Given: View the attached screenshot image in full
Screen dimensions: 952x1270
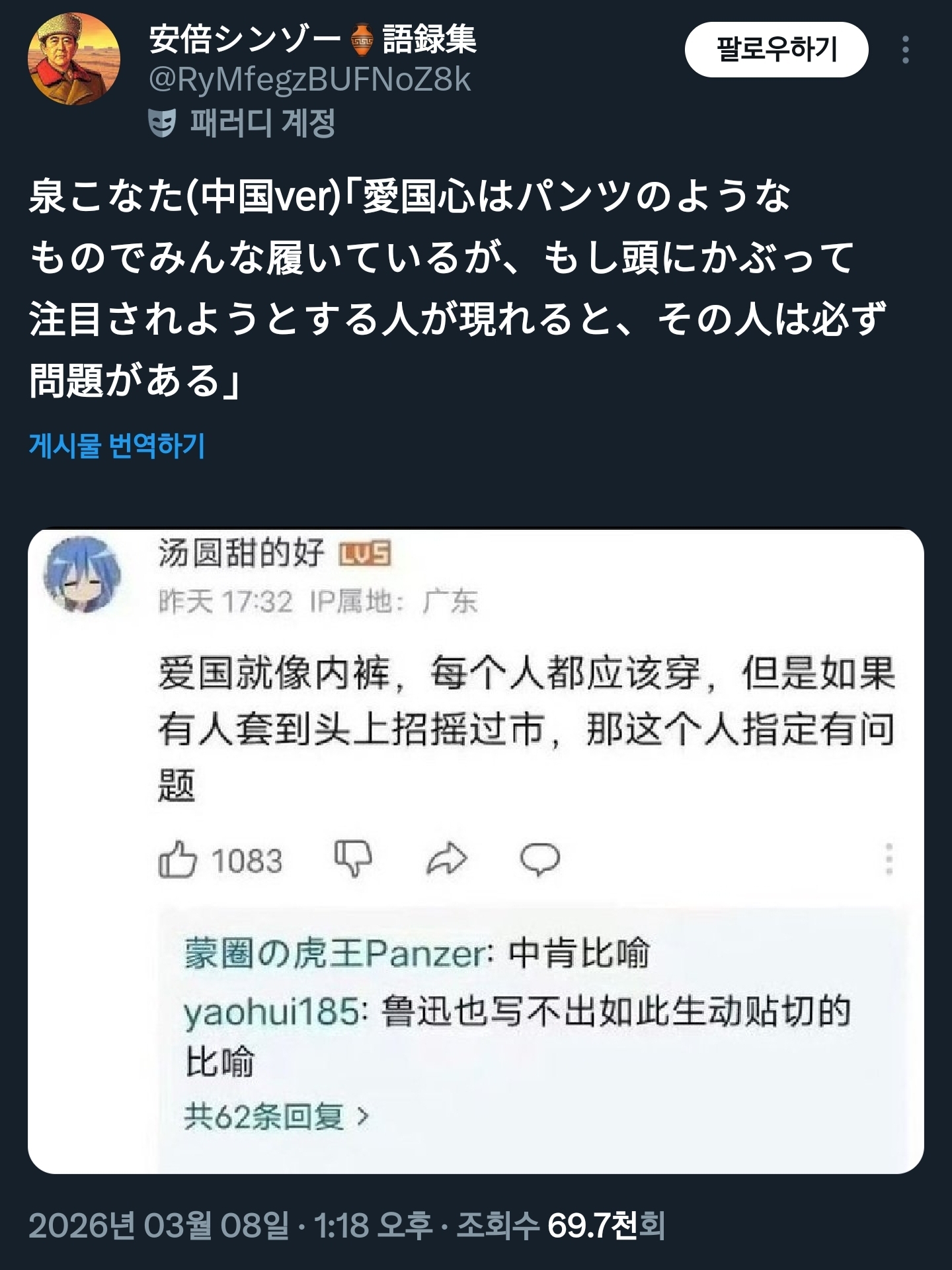Looking at the screenshot, I should click(475, 851).
